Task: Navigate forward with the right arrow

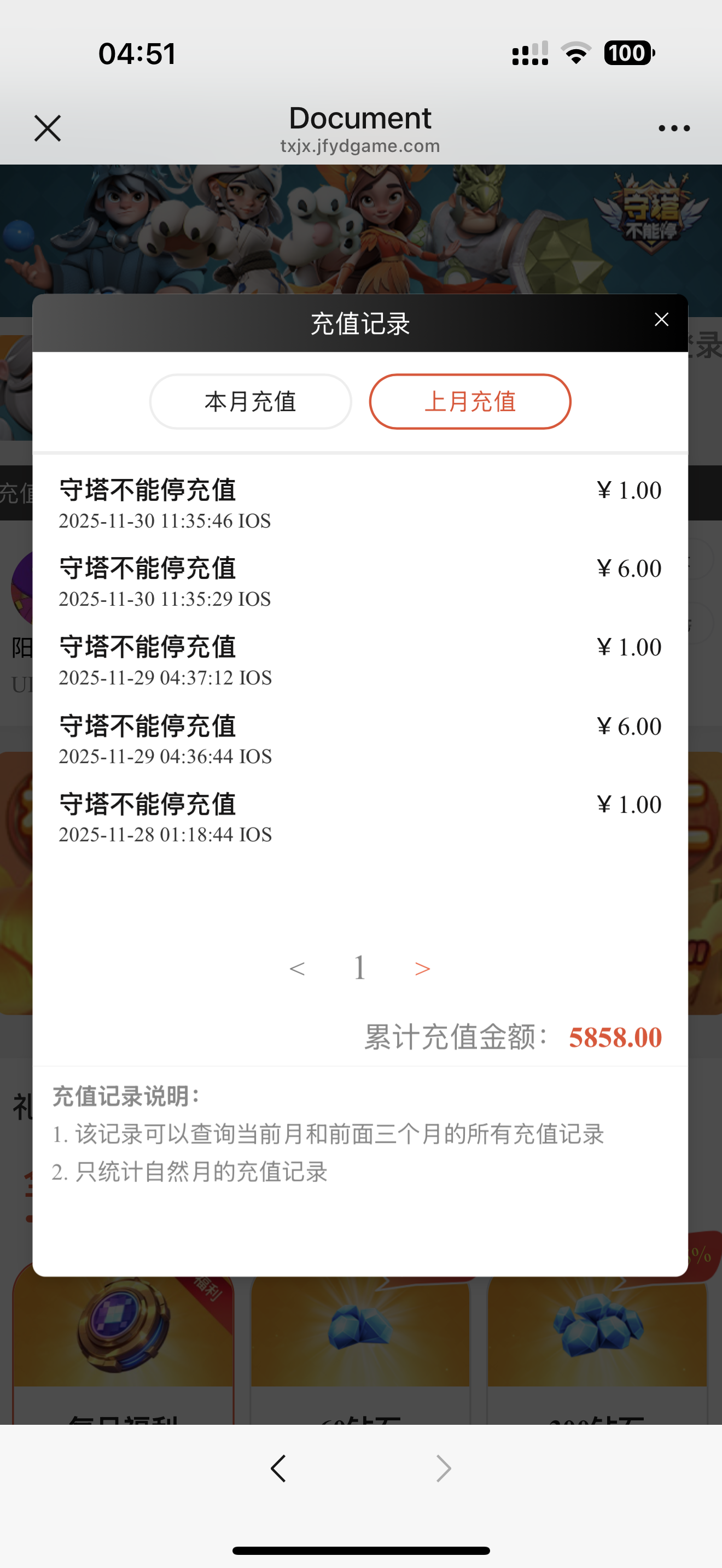Action: tap(443, 1467)
